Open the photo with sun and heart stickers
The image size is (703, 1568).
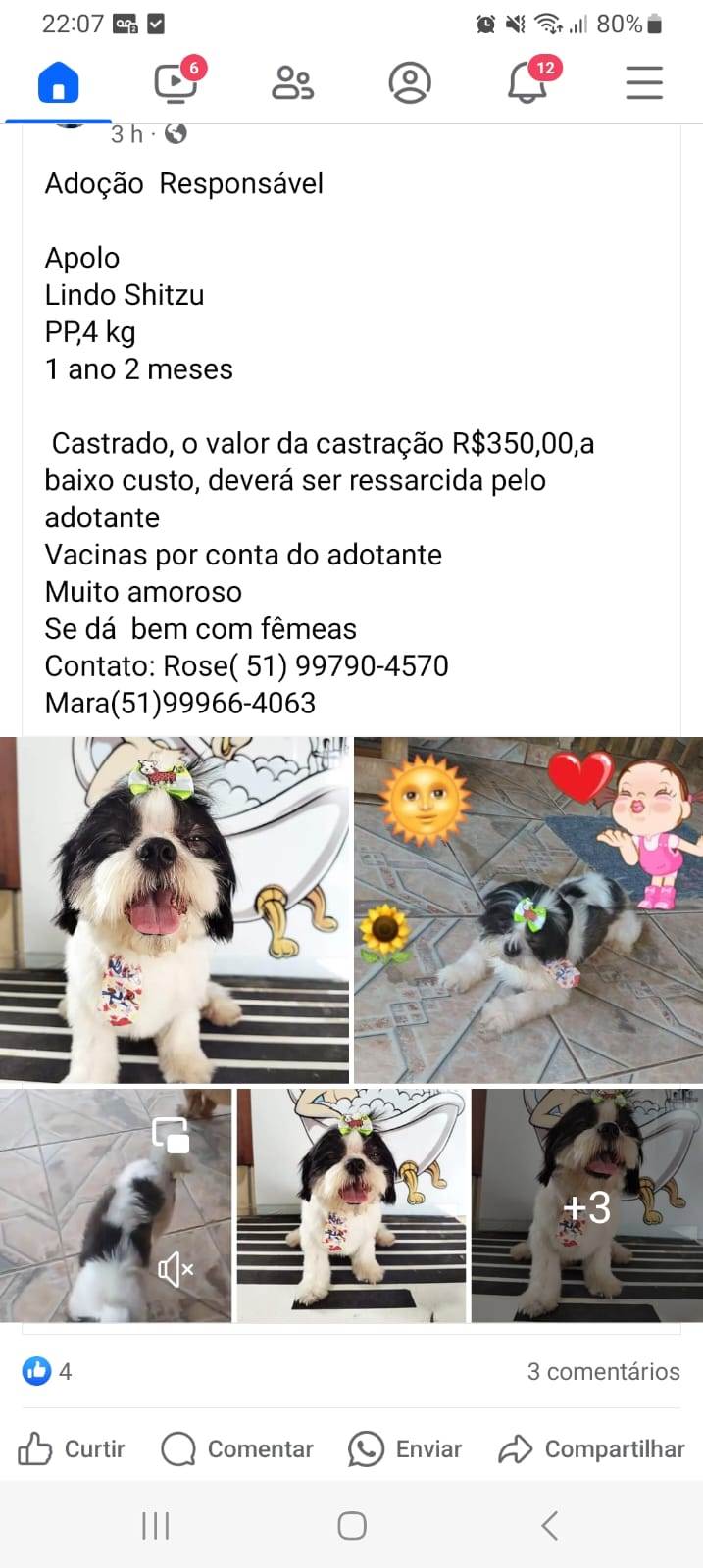coord(528,909)
